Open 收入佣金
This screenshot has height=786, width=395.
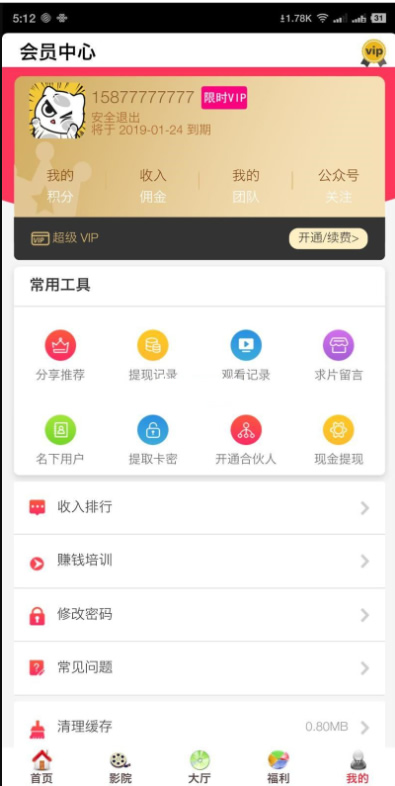[x=153, y=186]
